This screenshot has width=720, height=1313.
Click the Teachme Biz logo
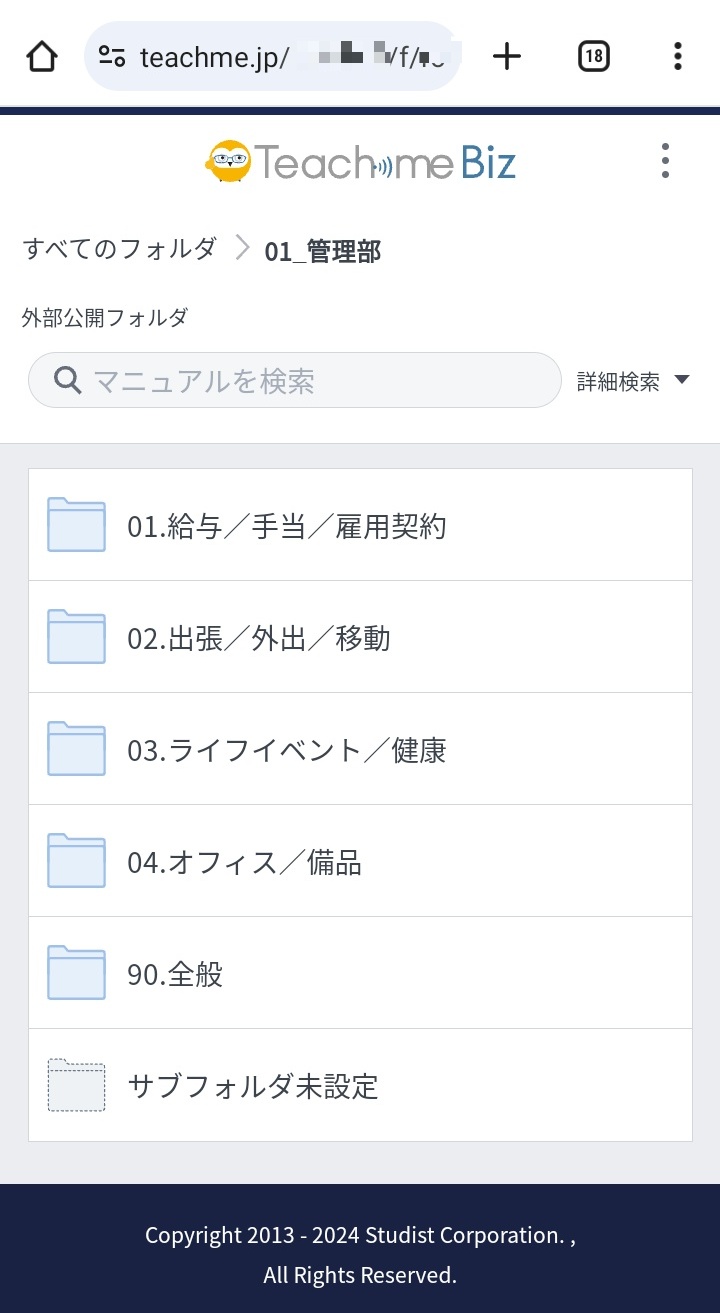(x=360, y=160)
